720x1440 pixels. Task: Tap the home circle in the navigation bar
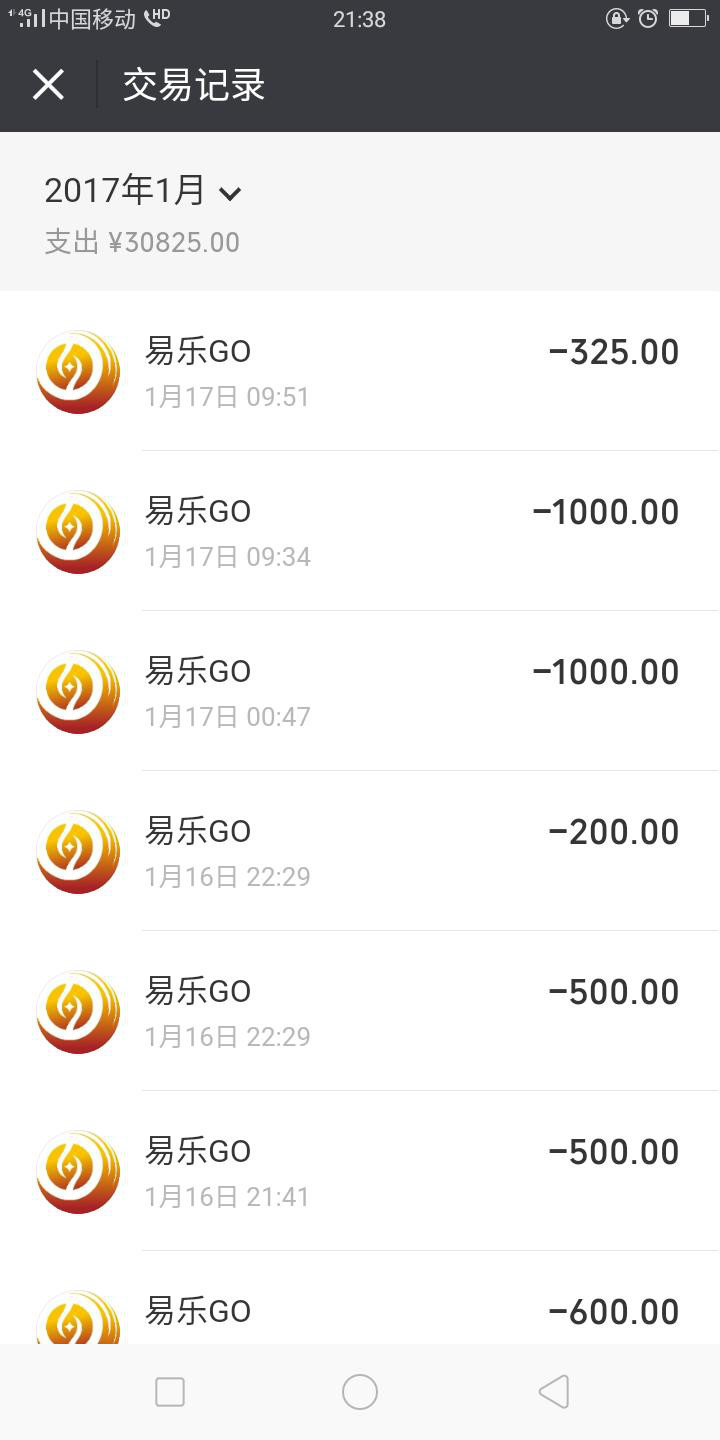tap(360, 1391)
